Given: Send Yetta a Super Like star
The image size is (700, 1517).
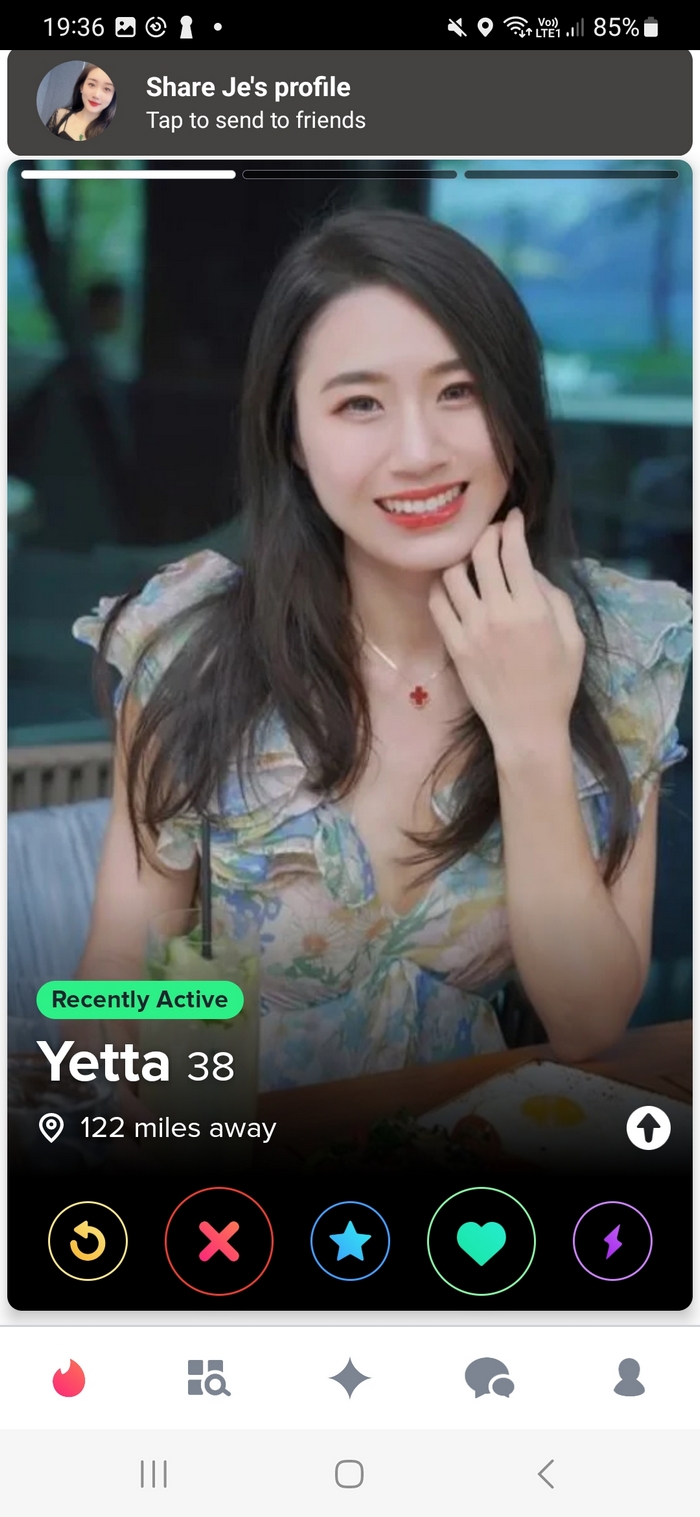Looking at the screenshot, I should click(x=350, y=1241).
